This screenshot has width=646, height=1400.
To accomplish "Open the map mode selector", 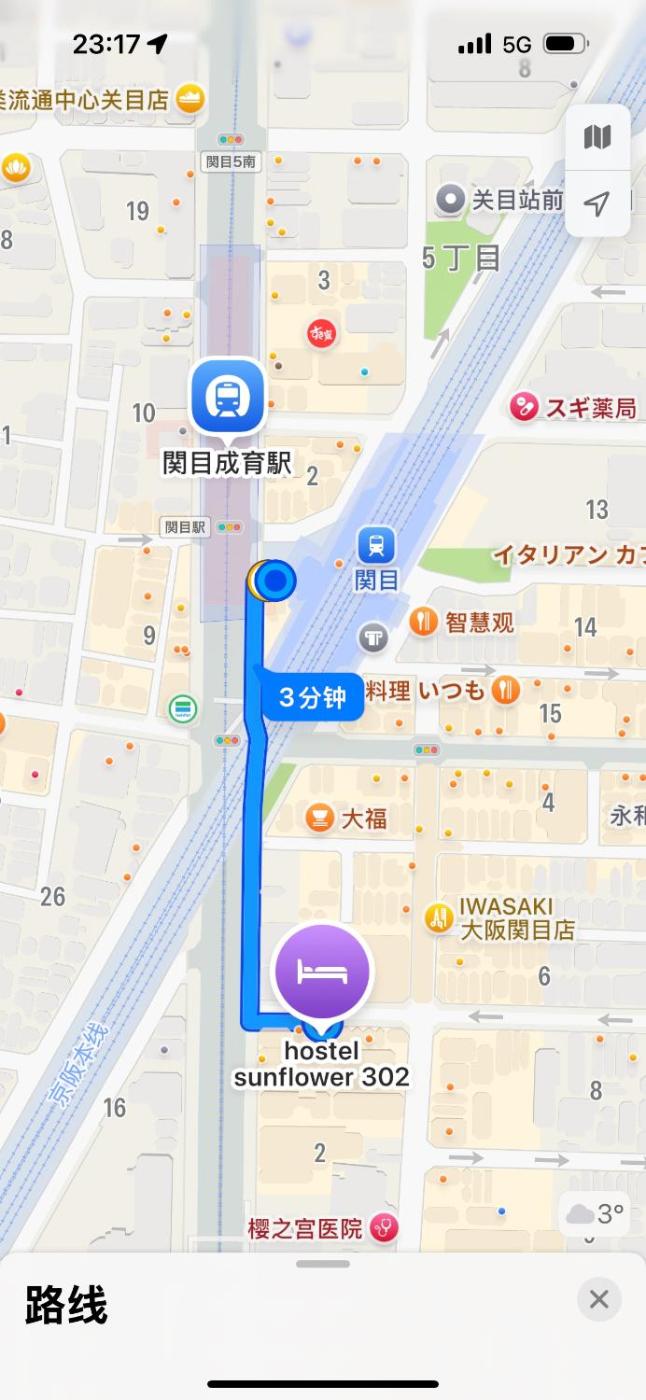I will [597, 138].
